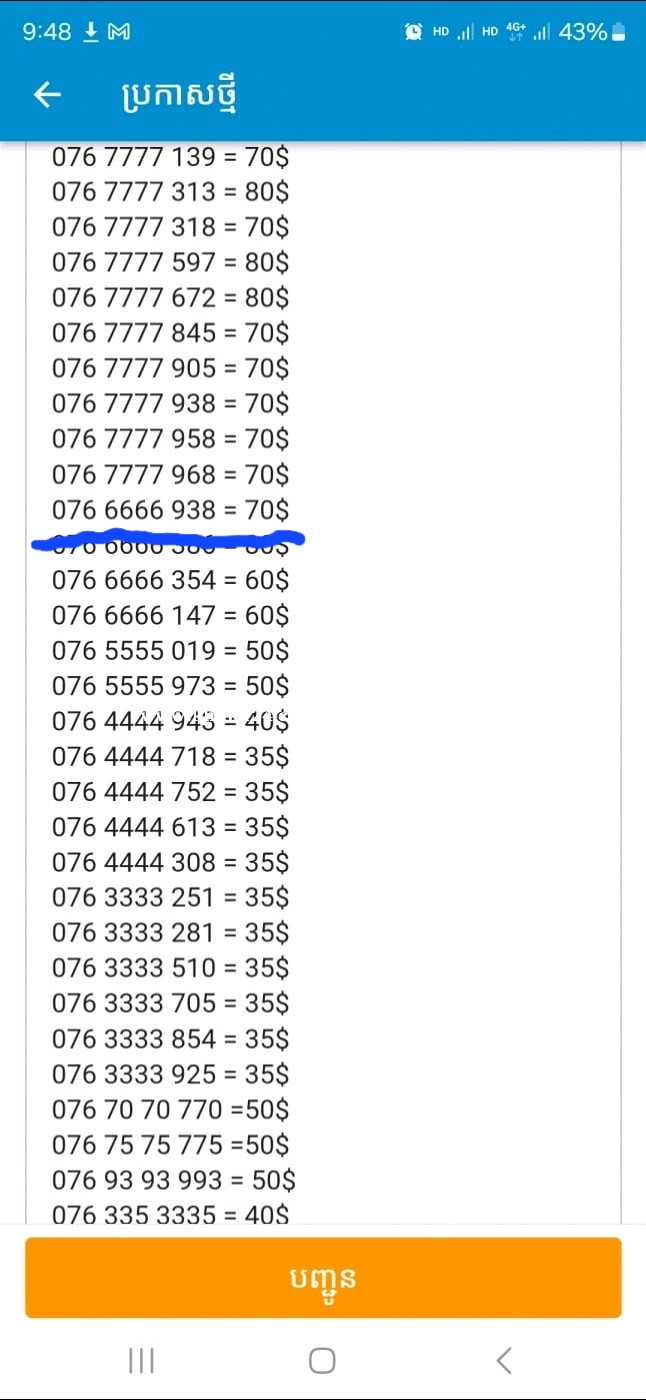Open recent apps from the navigation bar
Image resolution: width=646 pixels, height=1400 pixels.
[x=141, y=1360]
